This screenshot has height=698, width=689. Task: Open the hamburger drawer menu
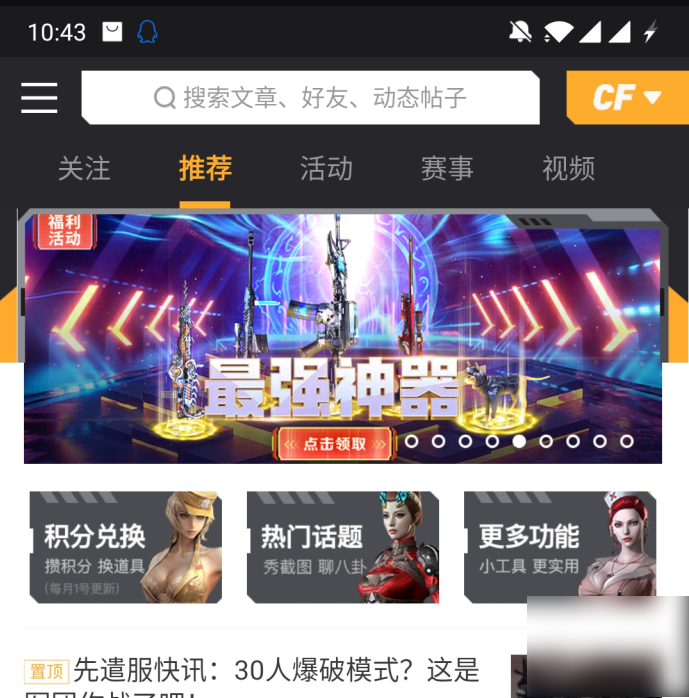(39, 98)
